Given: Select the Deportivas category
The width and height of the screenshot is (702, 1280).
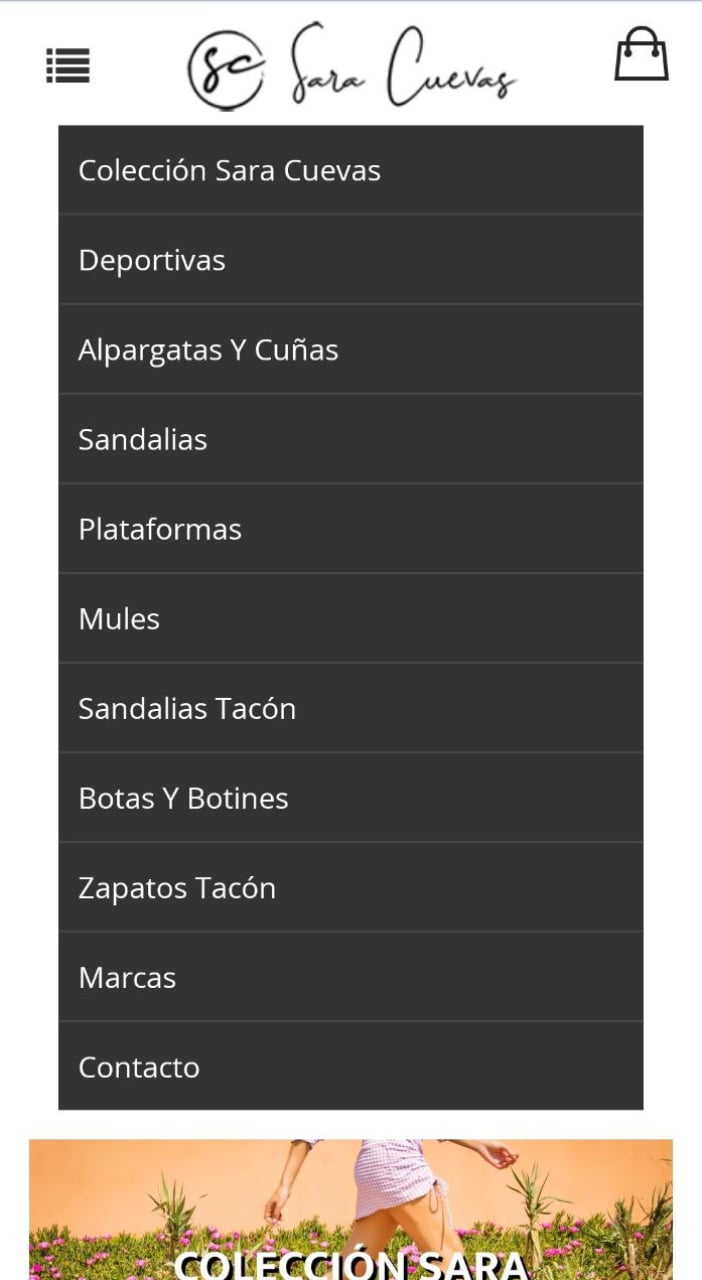Looking at the screenshot, I should click(351, 260).
